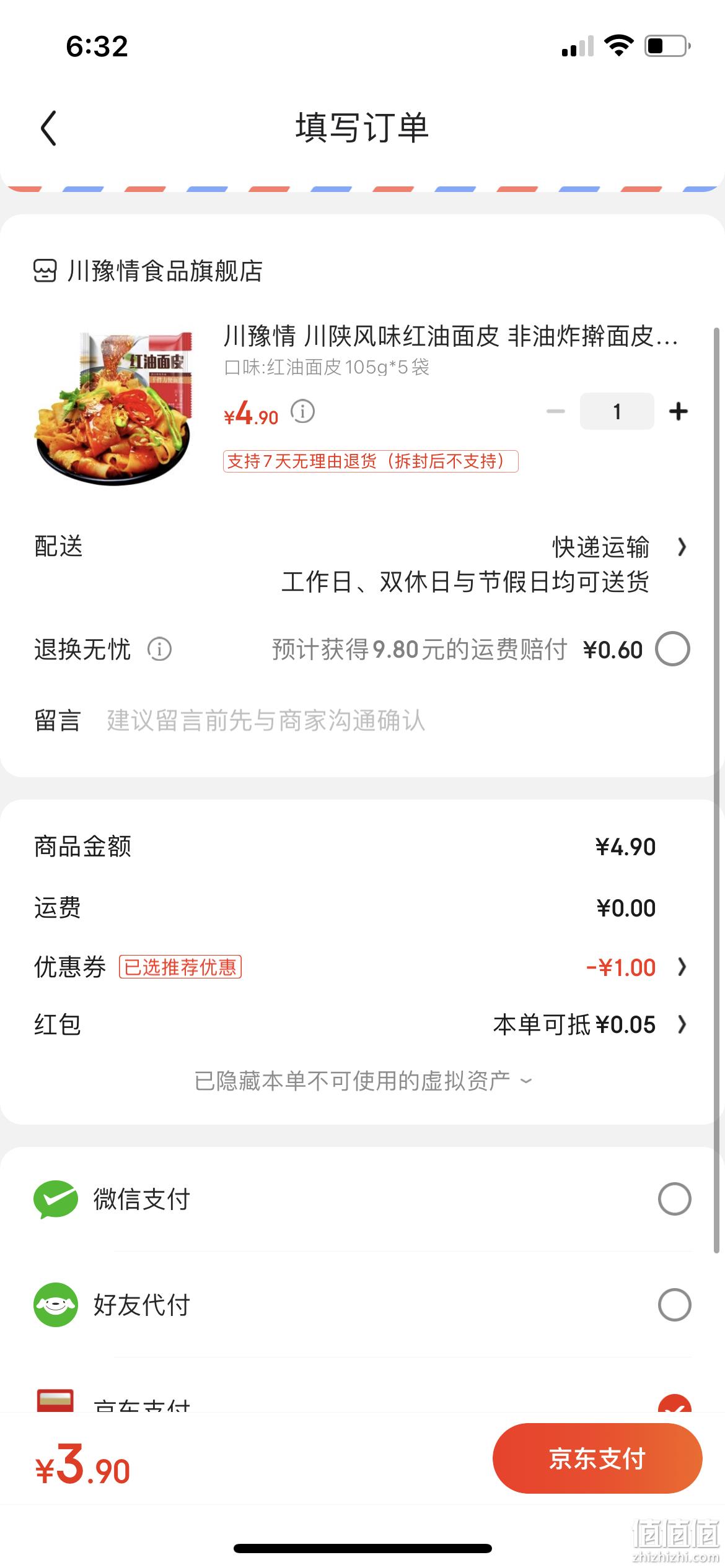Viewport: 725px width, 1568px height.
Task: Increase quantity with the plus button
Action: (x=679, y=411)
